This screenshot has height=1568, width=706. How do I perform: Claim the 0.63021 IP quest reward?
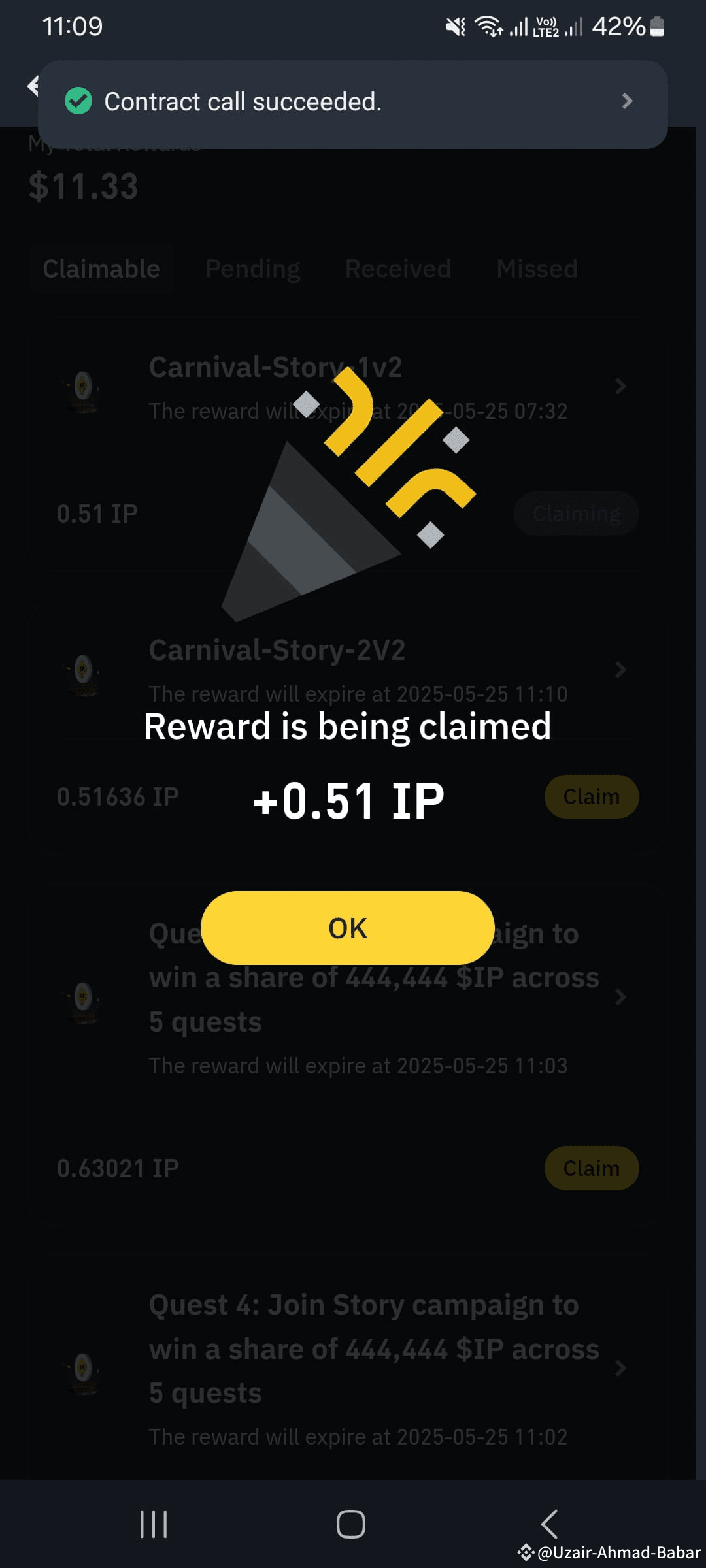(591, 1168)
